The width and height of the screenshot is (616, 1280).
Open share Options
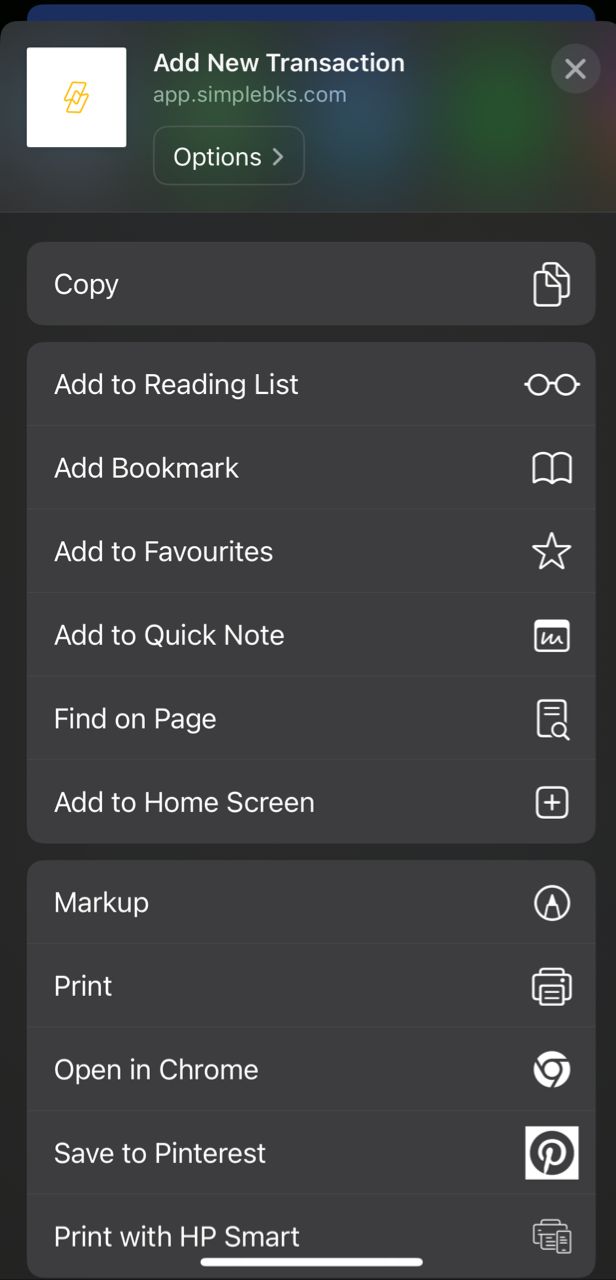tap(228, 156)
